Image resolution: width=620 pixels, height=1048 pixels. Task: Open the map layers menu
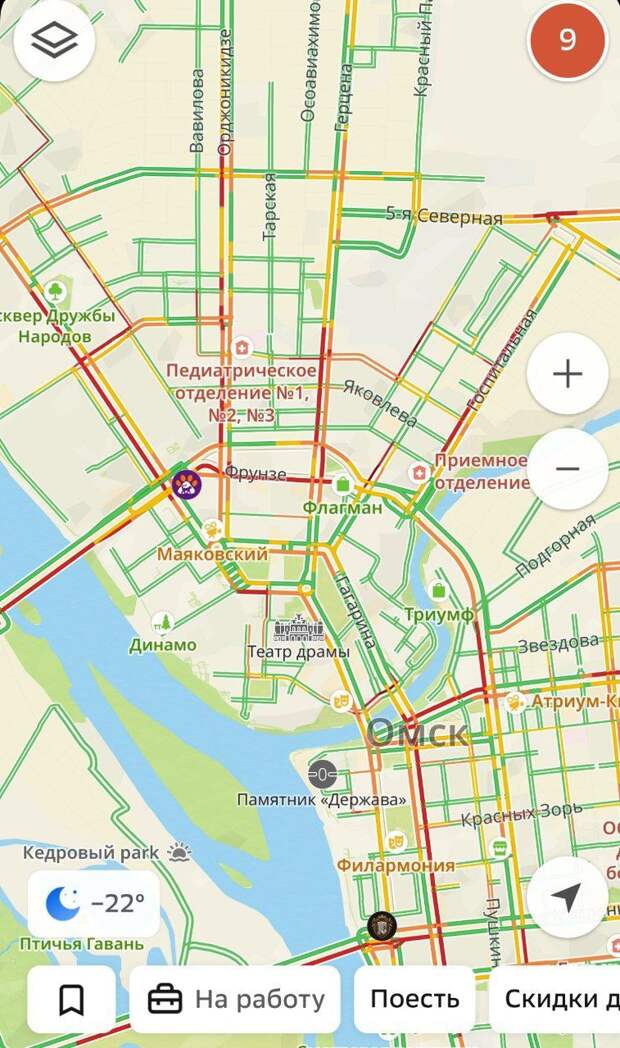[54, 40]
